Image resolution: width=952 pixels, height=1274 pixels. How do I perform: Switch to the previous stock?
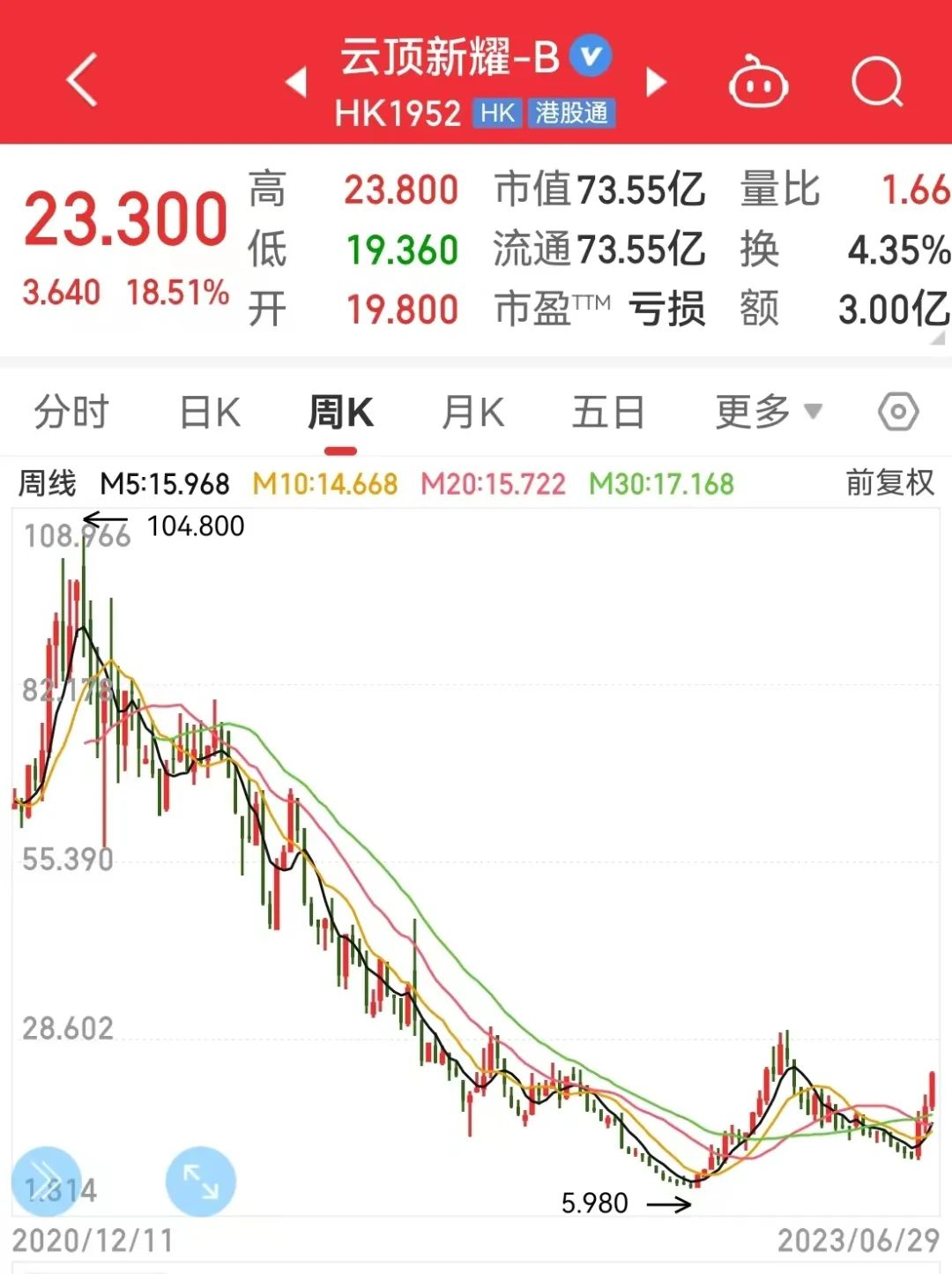click(296, 82)
